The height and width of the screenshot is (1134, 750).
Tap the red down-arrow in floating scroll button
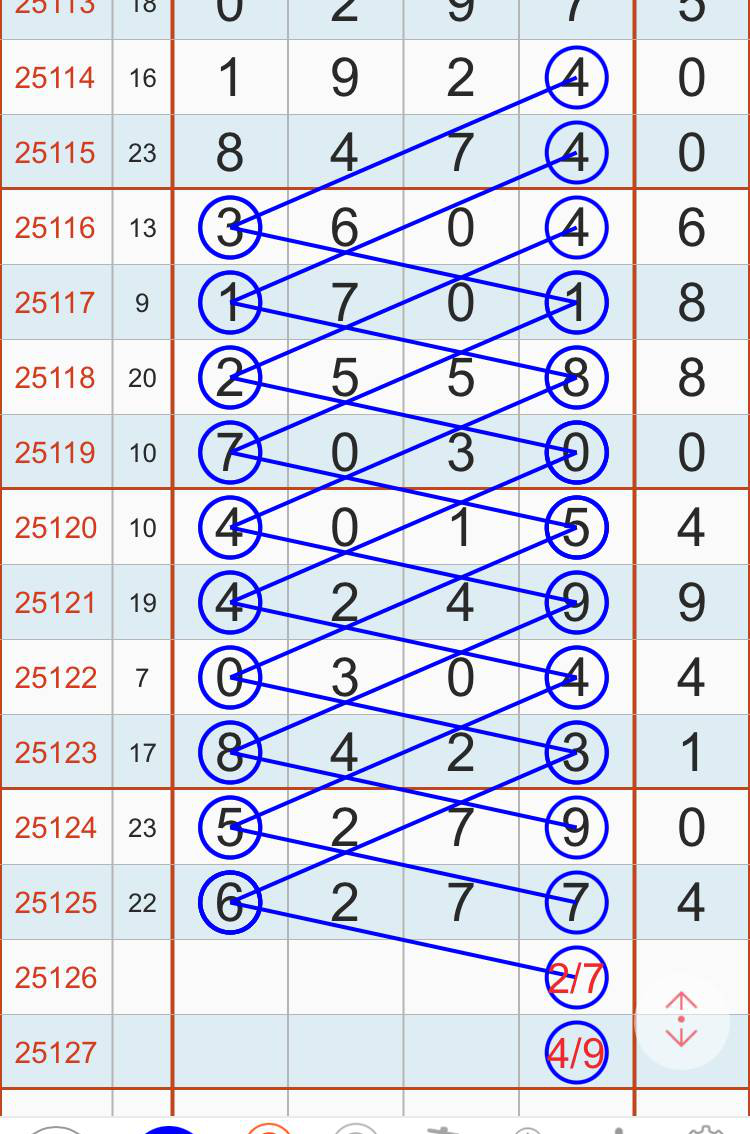[681, 1037]
